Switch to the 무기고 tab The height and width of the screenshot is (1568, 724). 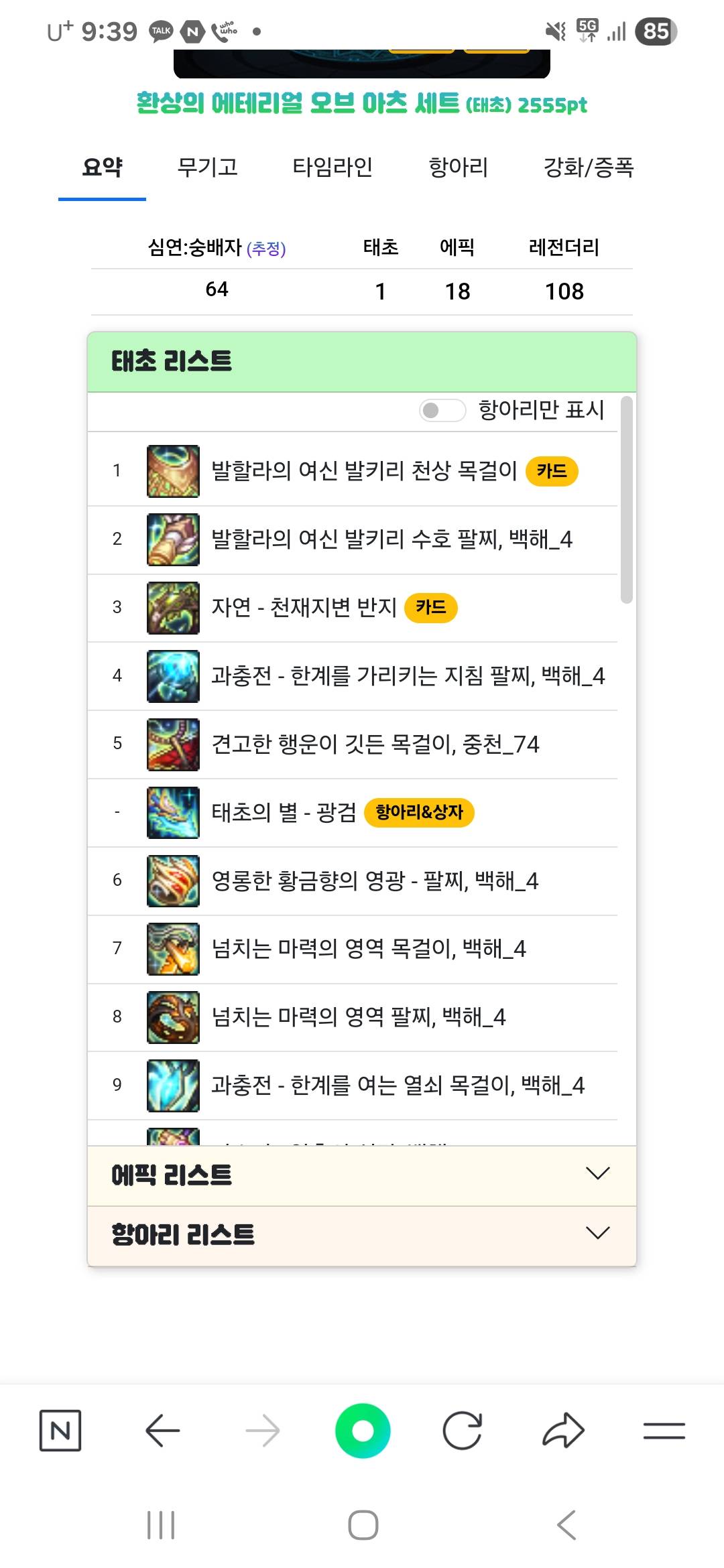click(207, 168)
